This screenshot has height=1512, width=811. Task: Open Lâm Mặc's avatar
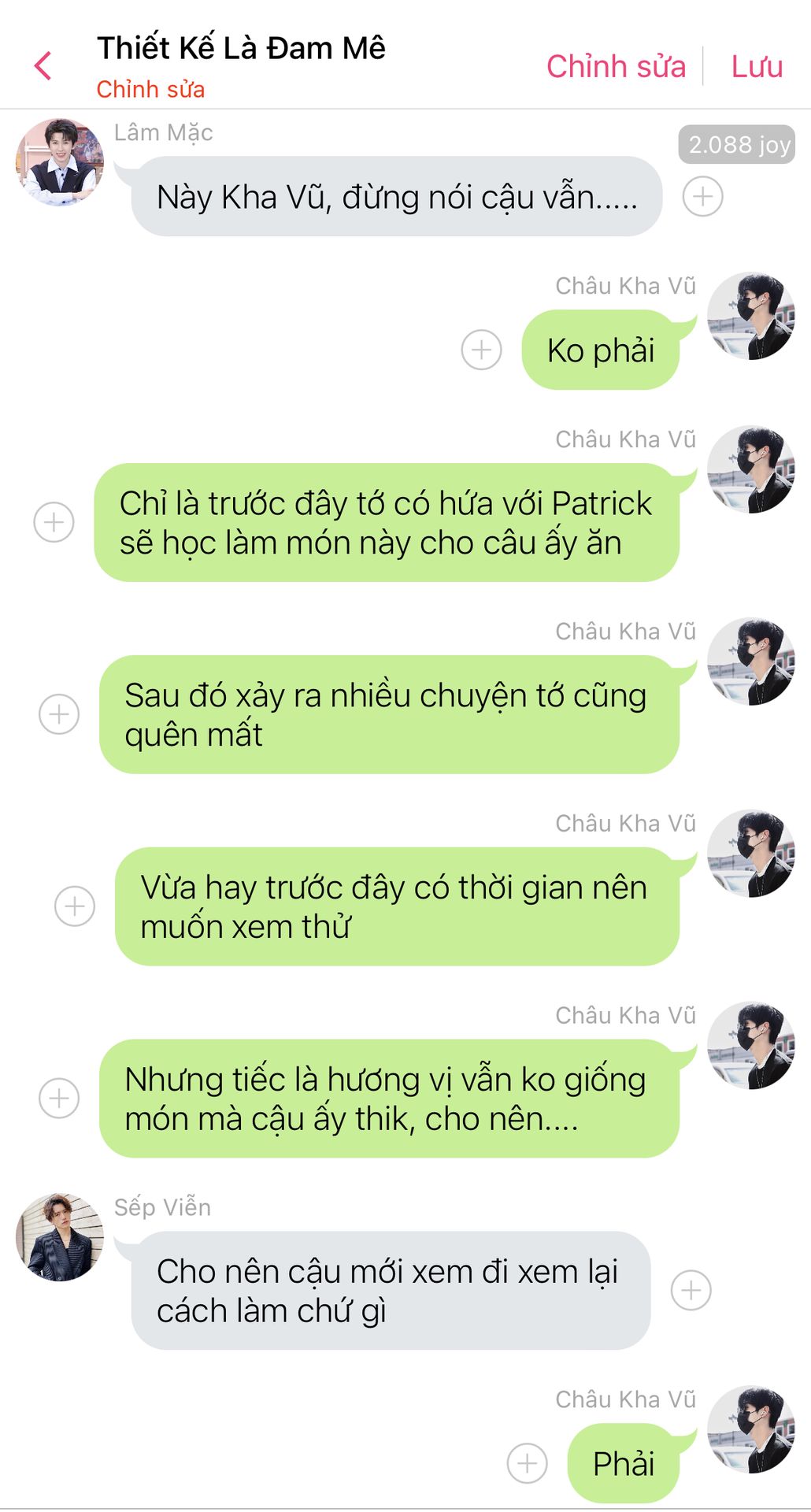(x=60, y=162)
